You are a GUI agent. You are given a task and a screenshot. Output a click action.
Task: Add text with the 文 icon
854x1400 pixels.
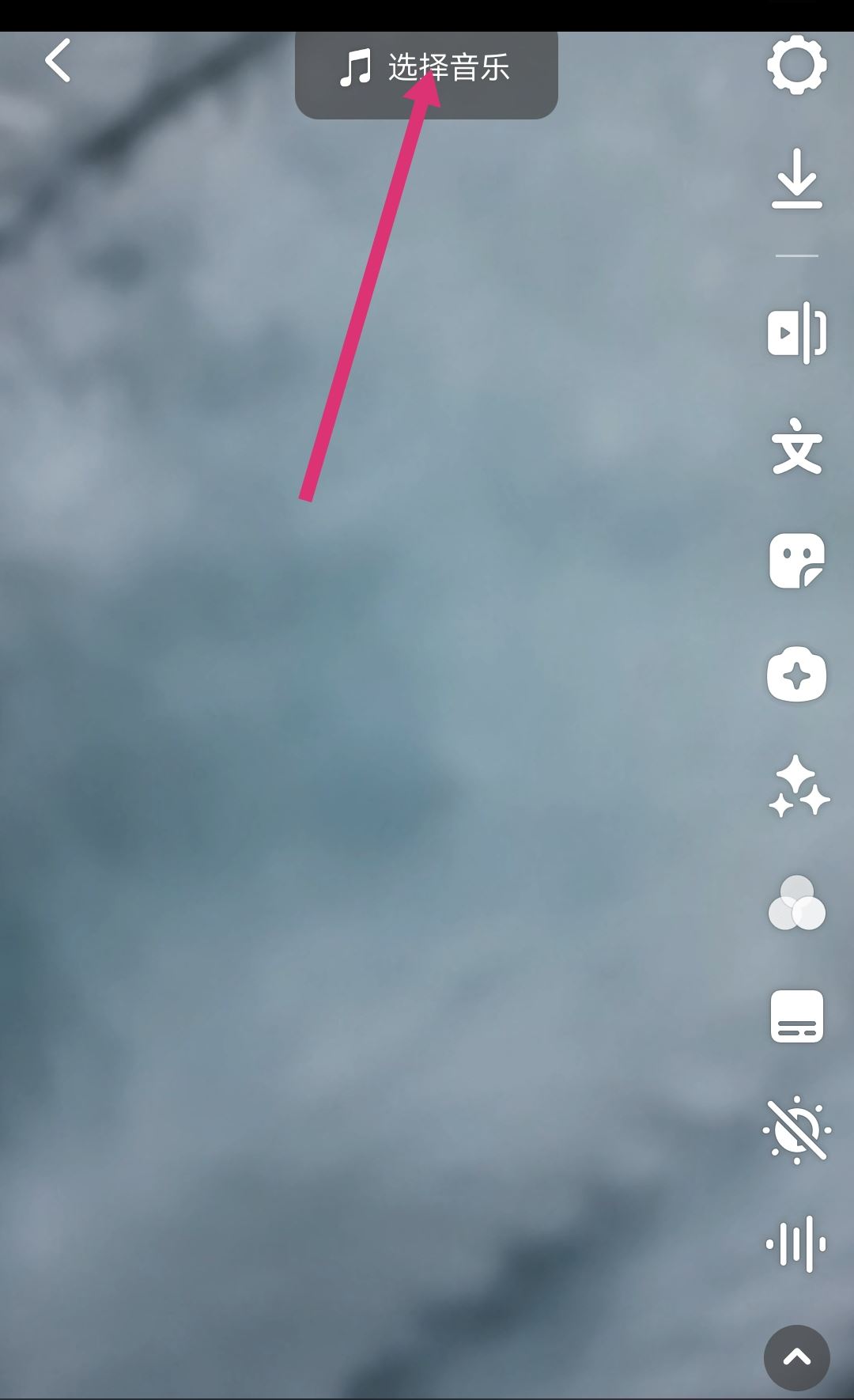796,448
